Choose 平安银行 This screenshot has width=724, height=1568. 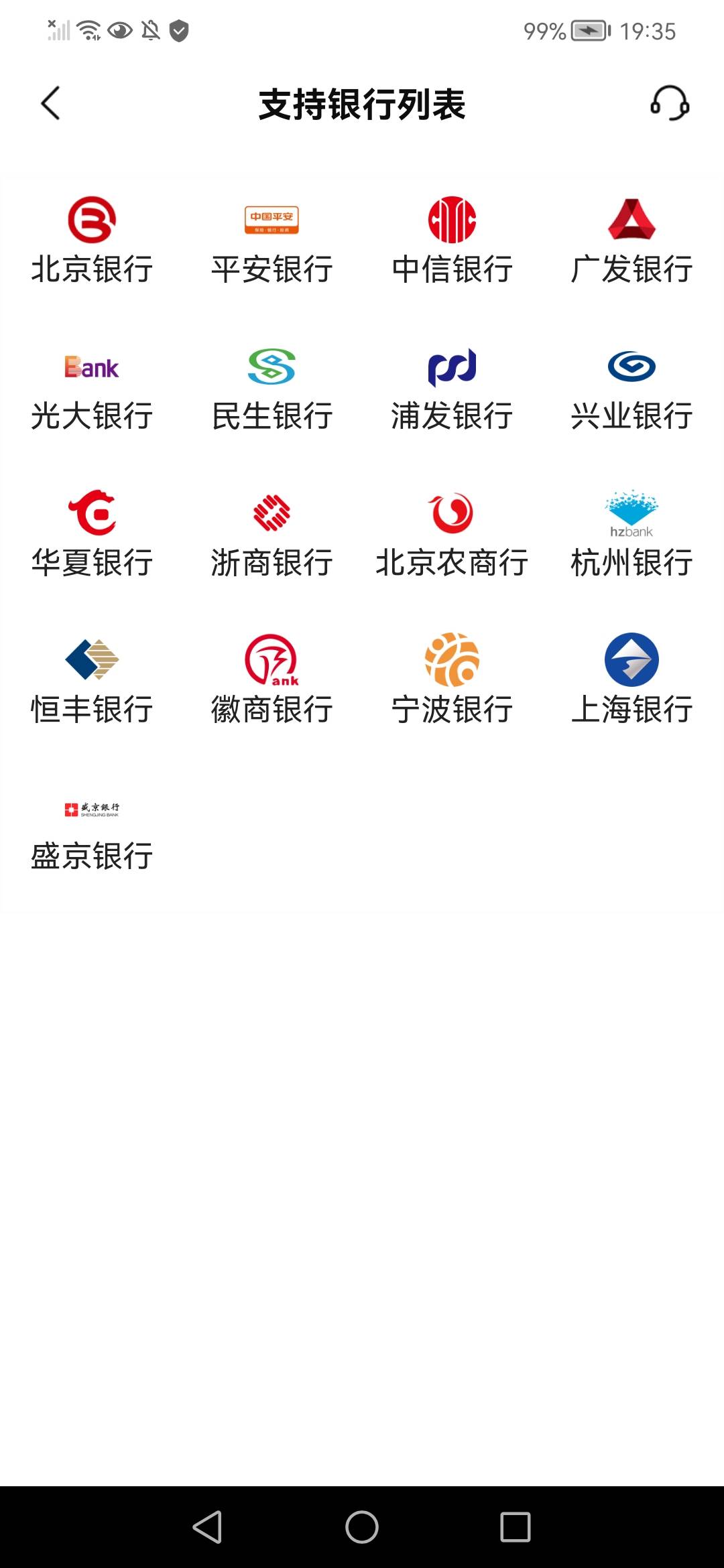[x=271, y=240]
